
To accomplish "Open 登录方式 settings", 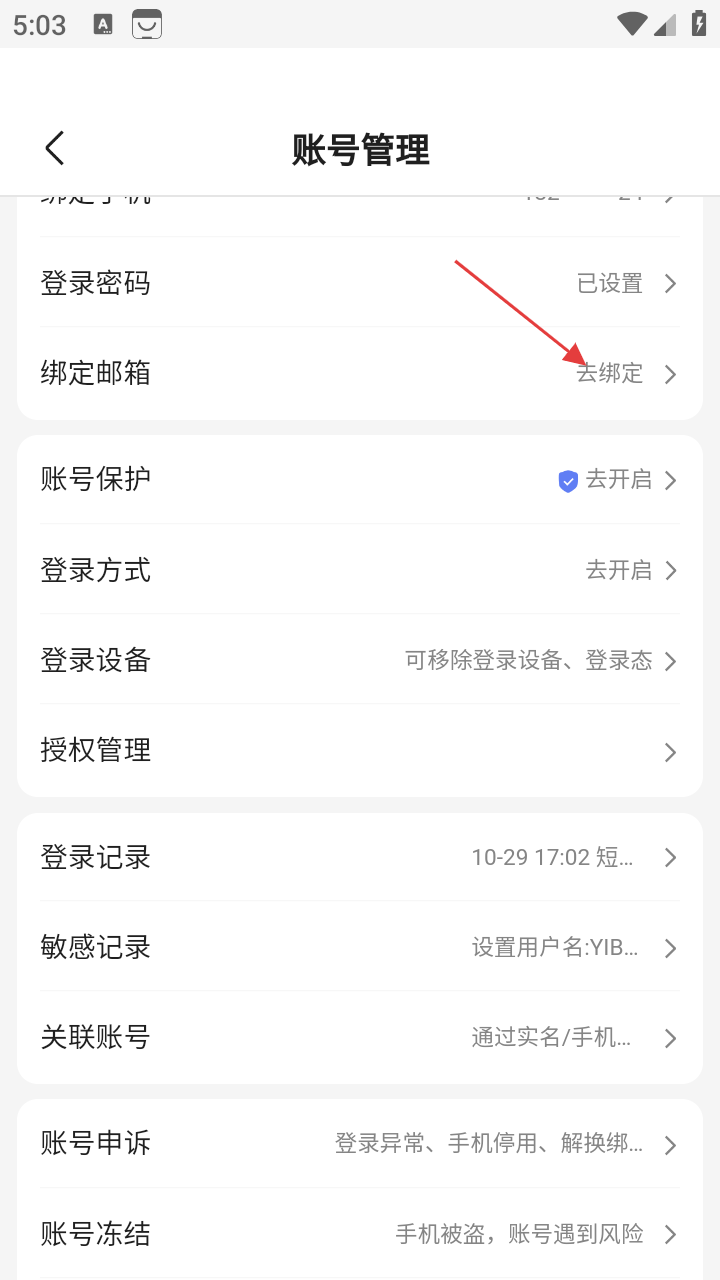I will click(360, 570).
